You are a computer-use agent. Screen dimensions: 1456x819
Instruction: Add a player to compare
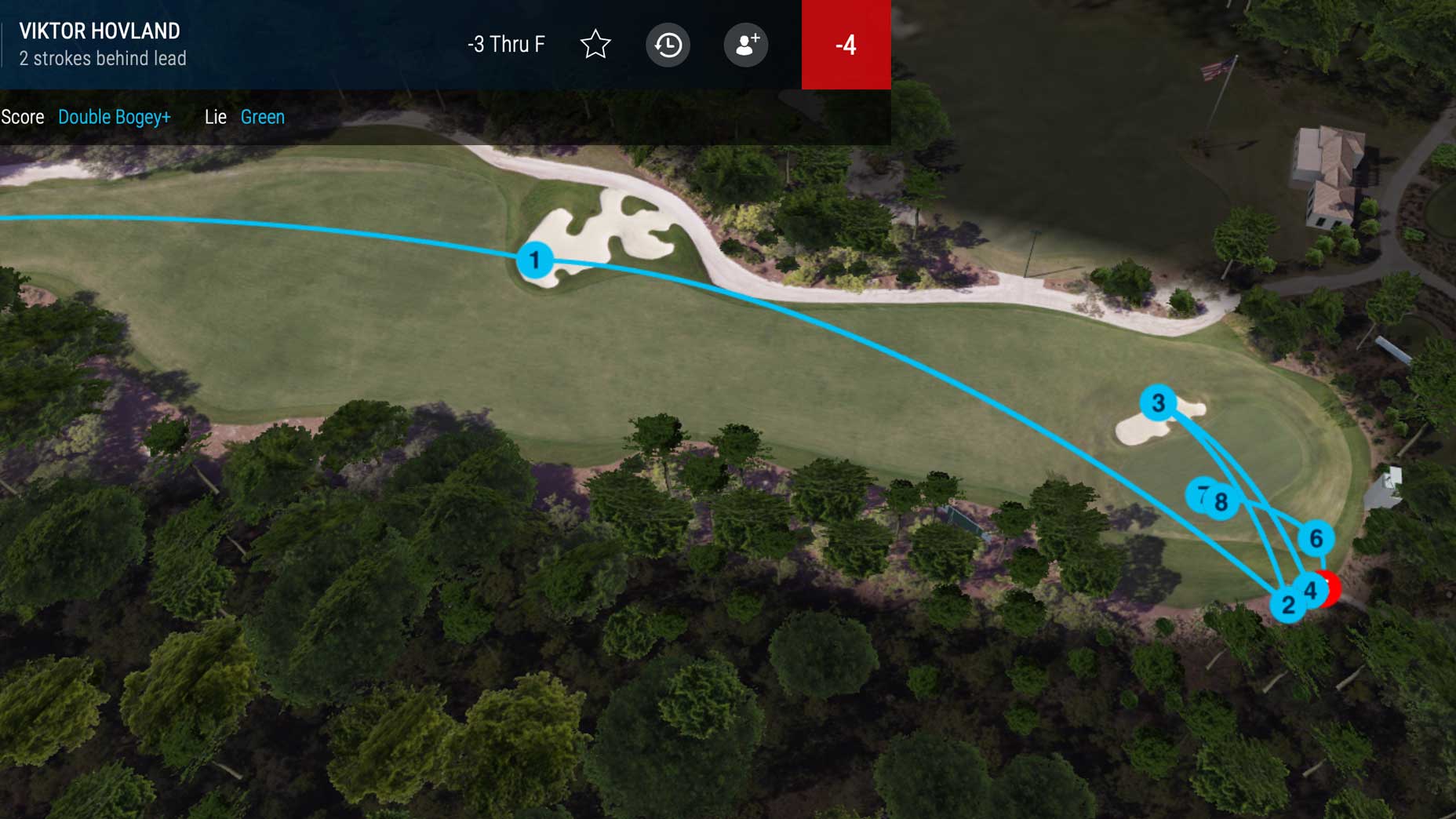(x=745, y=45)
